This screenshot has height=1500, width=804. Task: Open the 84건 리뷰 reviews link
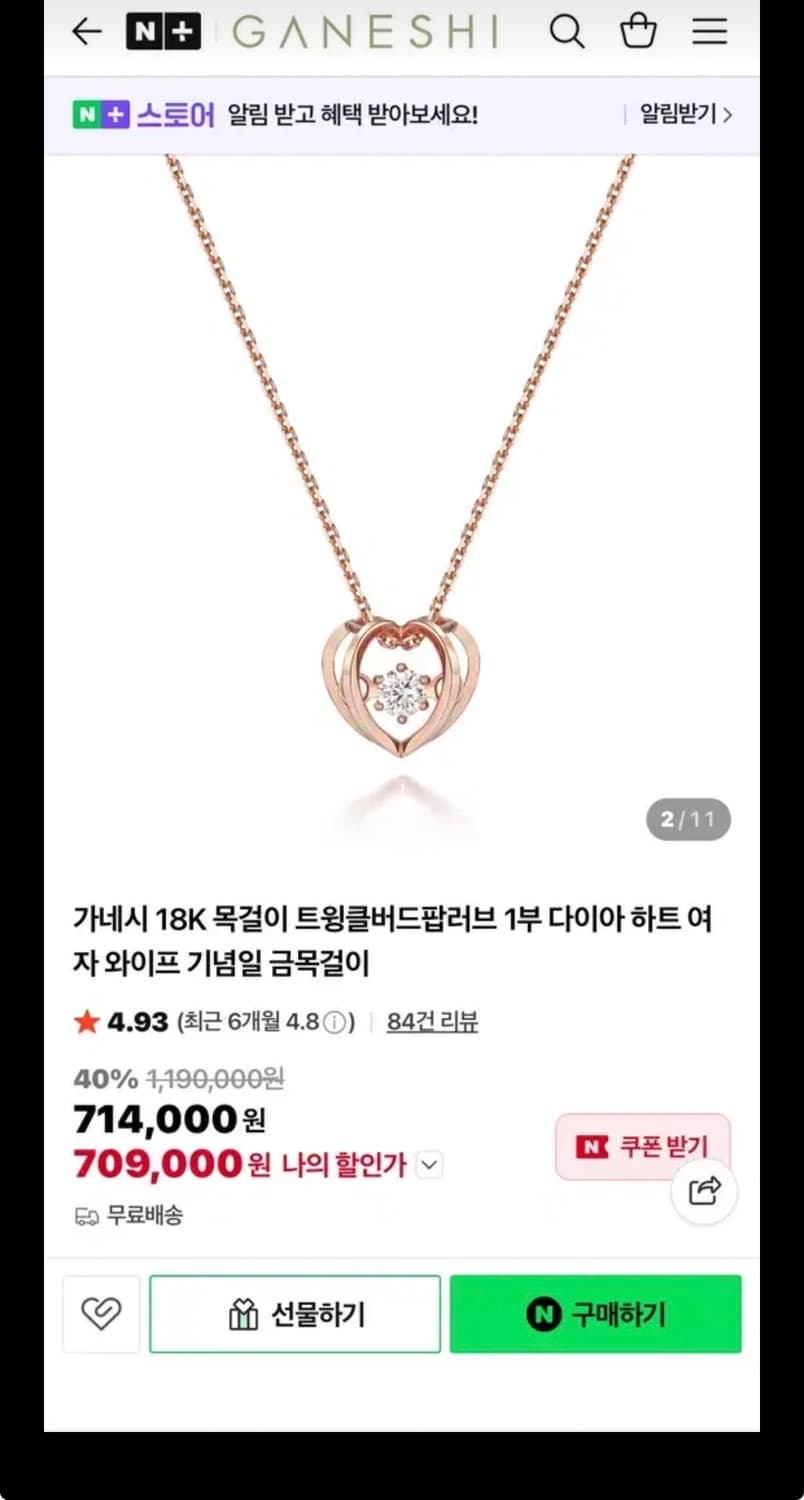pos(432,1022)
